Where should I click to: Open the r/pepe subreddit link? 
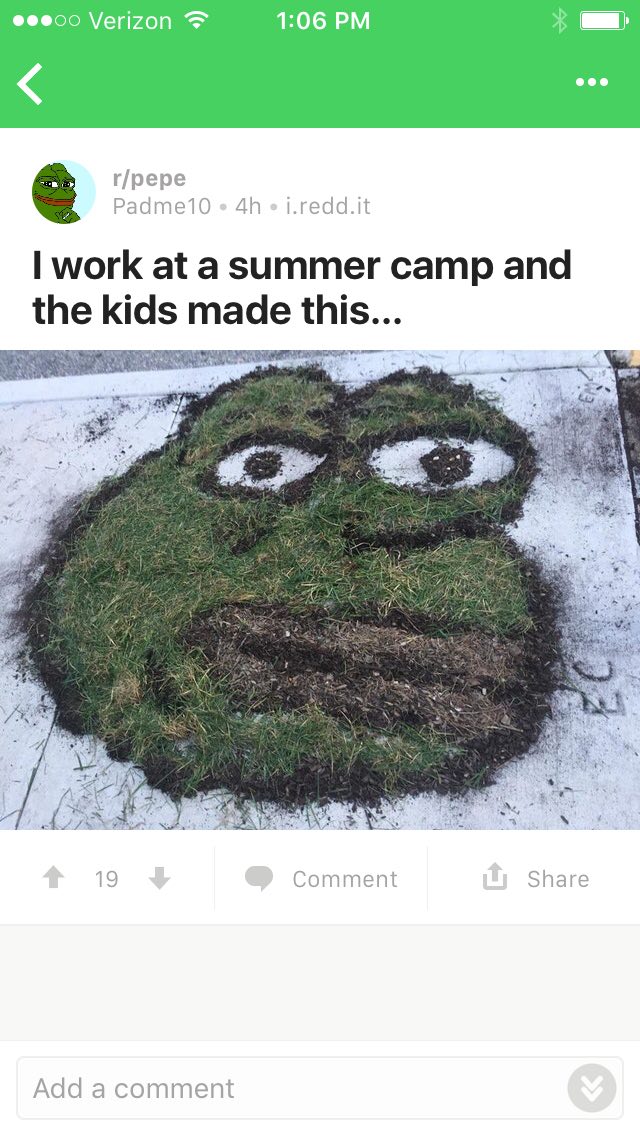coord(149,178)
